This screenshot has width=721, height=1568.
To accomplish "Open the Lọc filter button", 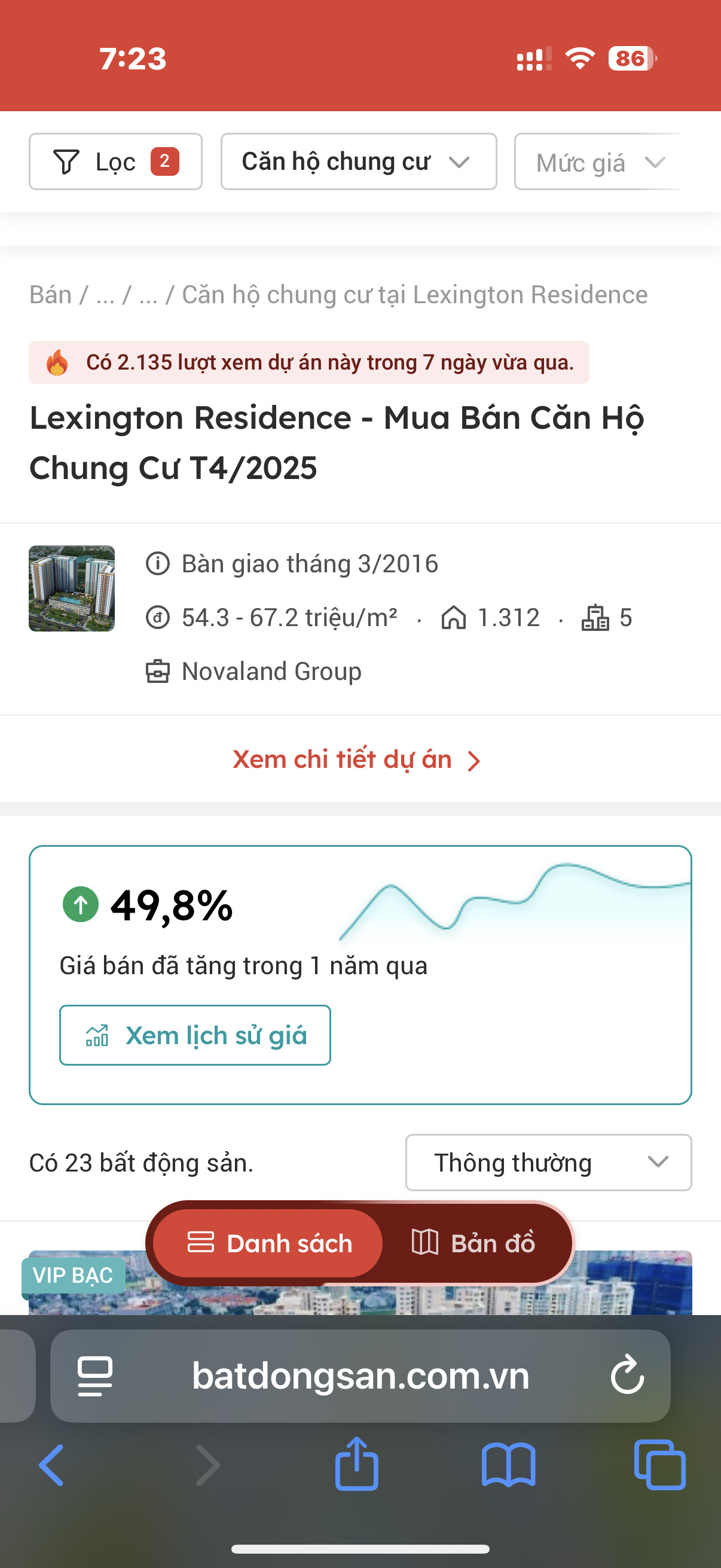I will point(115,161).
